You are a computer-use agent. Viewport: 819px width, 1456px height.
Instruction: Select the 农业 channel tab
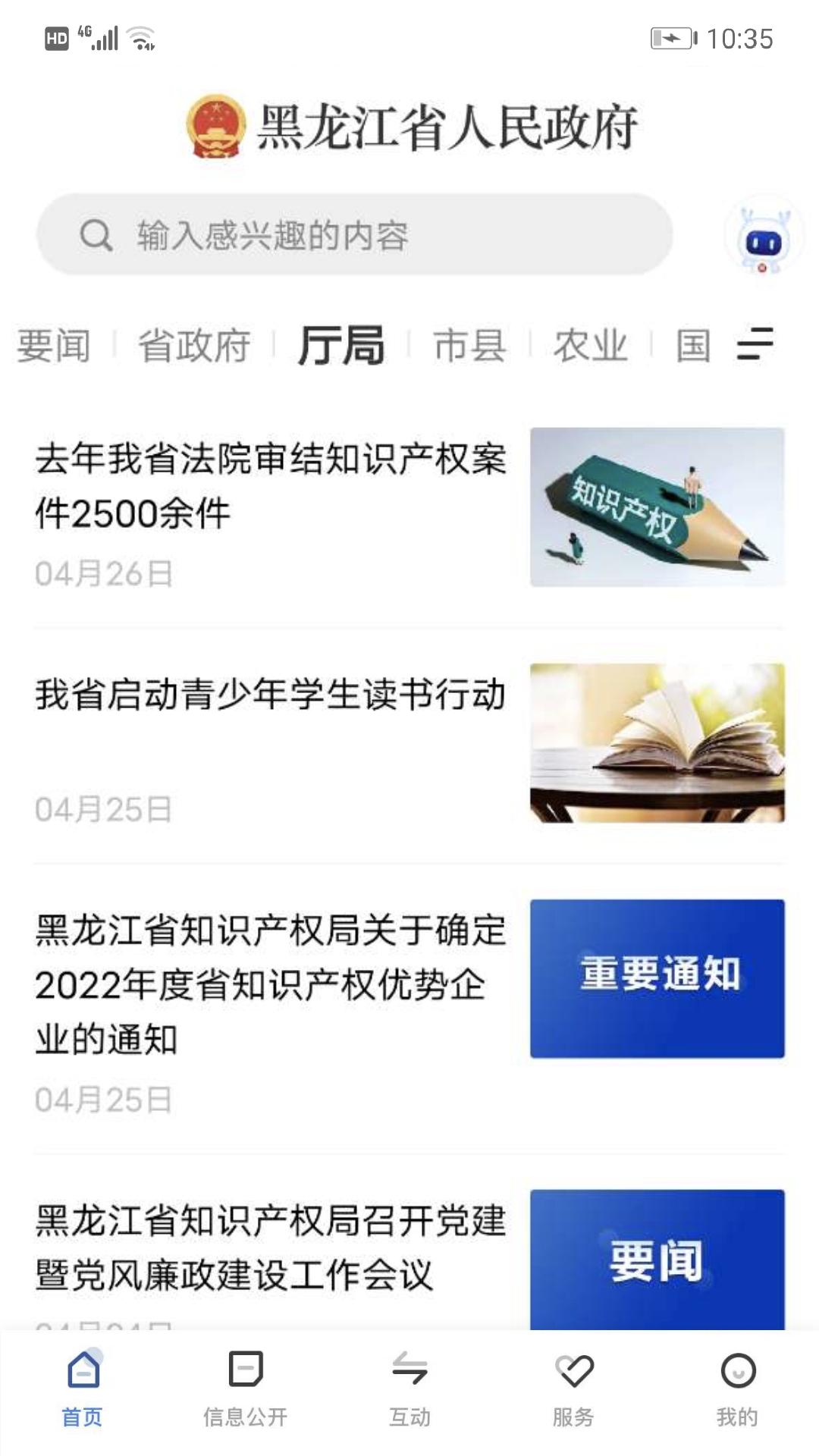click(592, 347)
